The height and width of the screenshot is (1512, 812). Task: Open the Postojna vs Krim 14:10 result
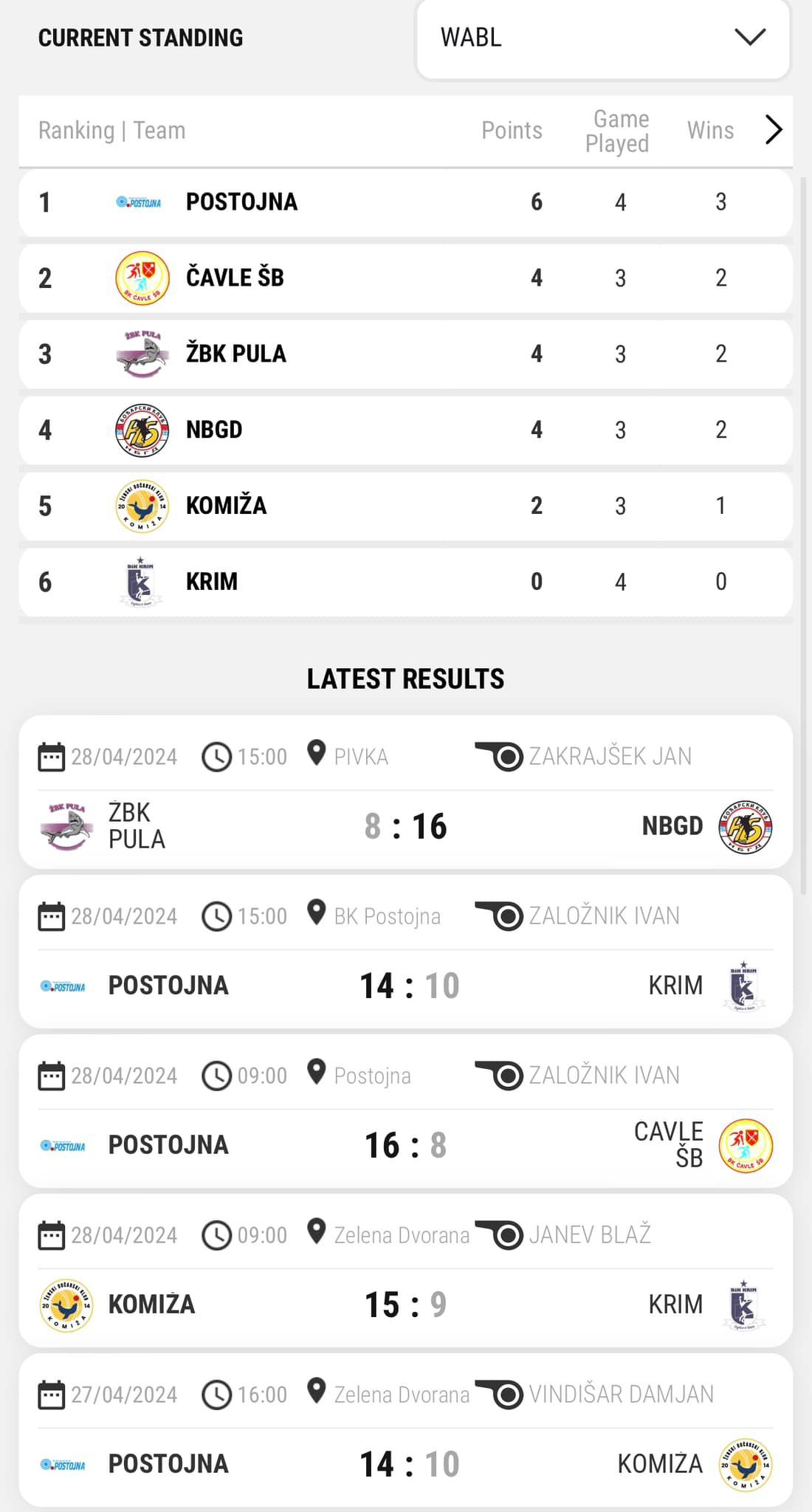click(x=405, y=952)
